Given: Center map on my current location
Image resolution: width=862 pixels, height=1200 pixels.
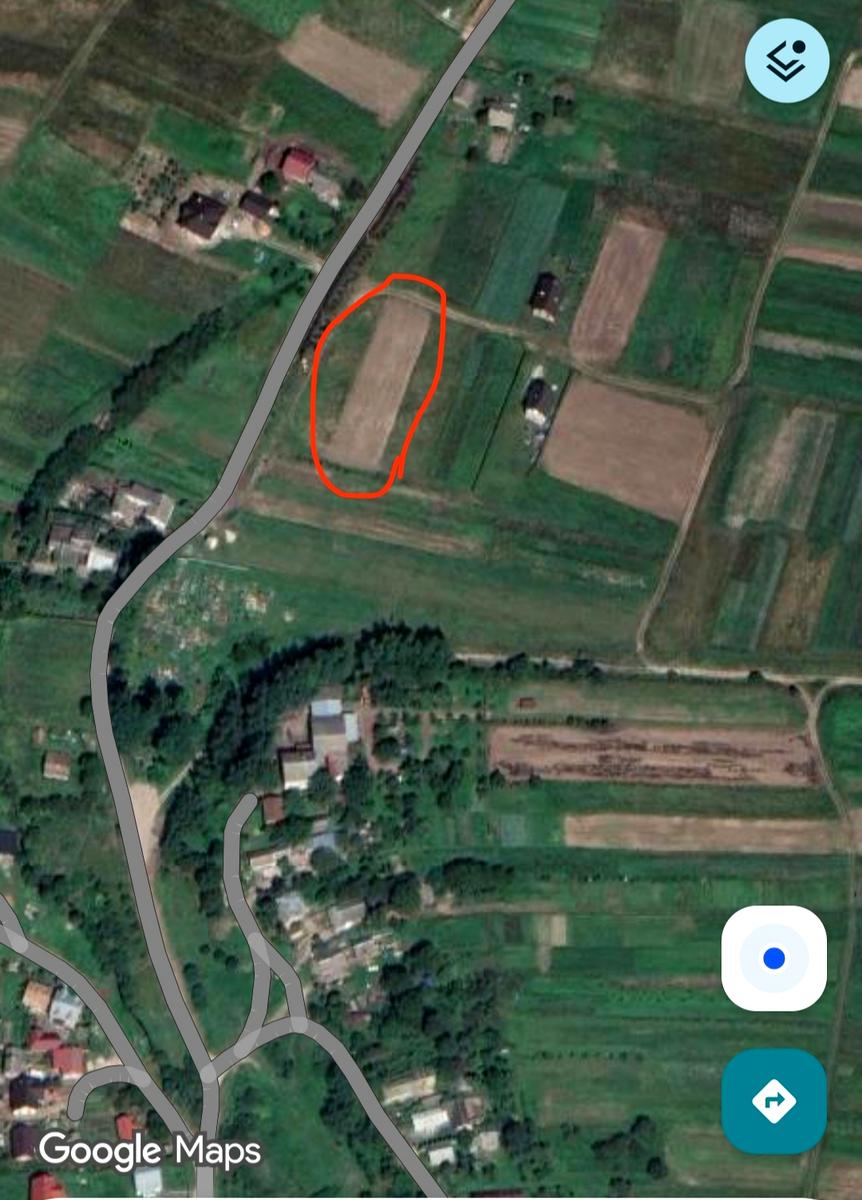Looking at the screenshot, I should (773, 958).
